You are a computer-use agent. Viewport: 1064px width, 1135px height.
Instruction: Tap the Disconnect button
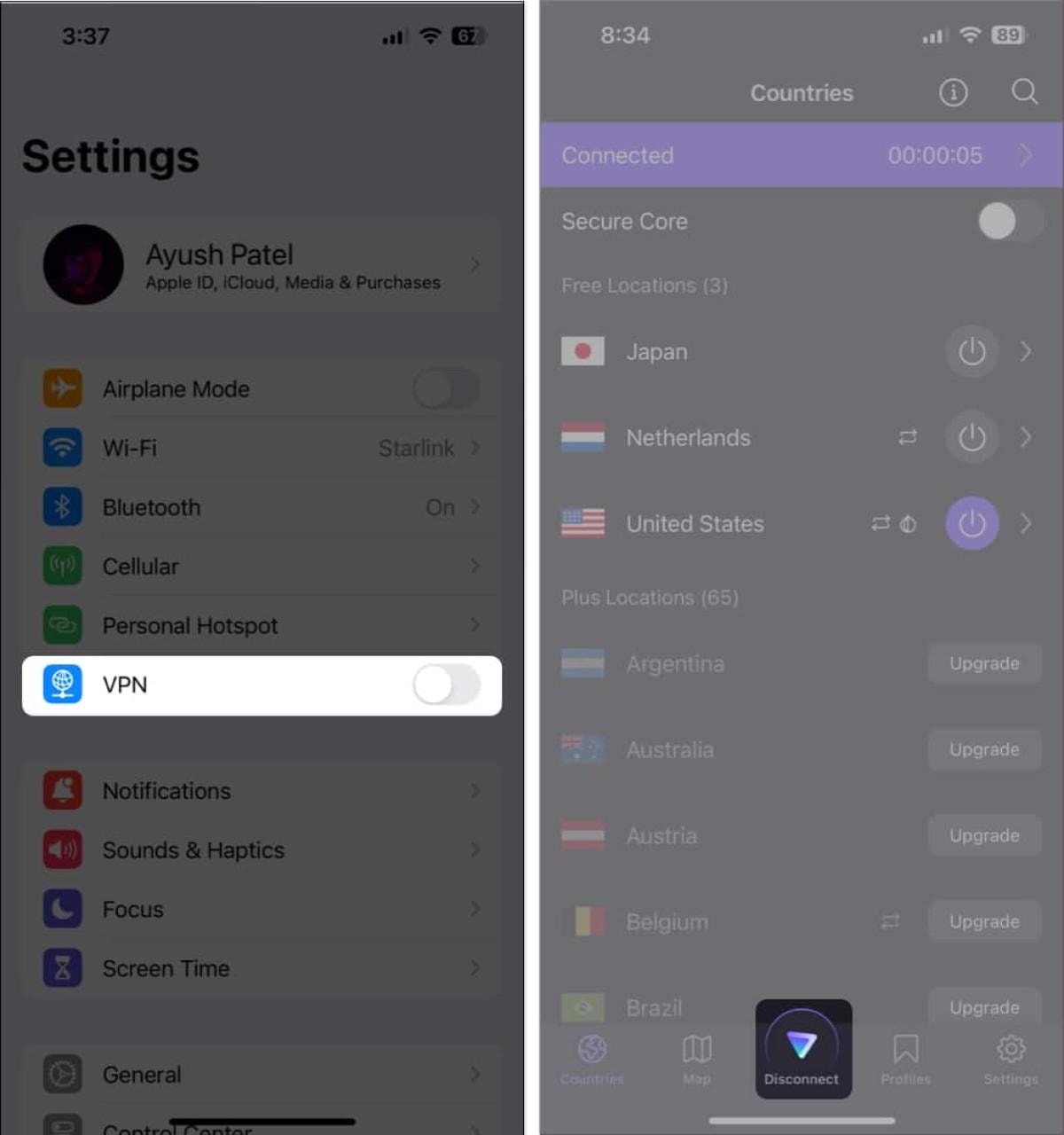tap(802, 1051)
